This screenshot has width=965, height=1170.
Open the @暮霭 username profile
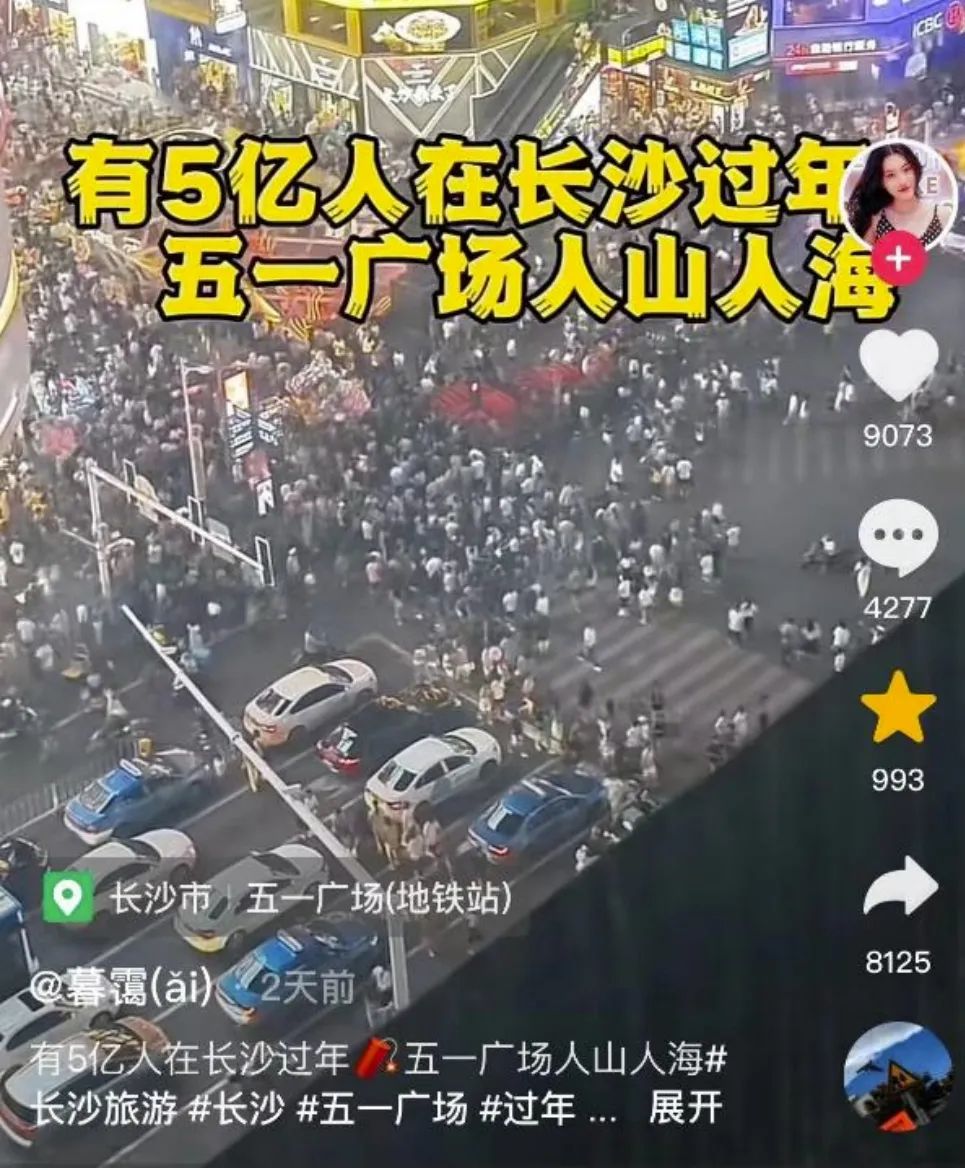click(120, 988)
